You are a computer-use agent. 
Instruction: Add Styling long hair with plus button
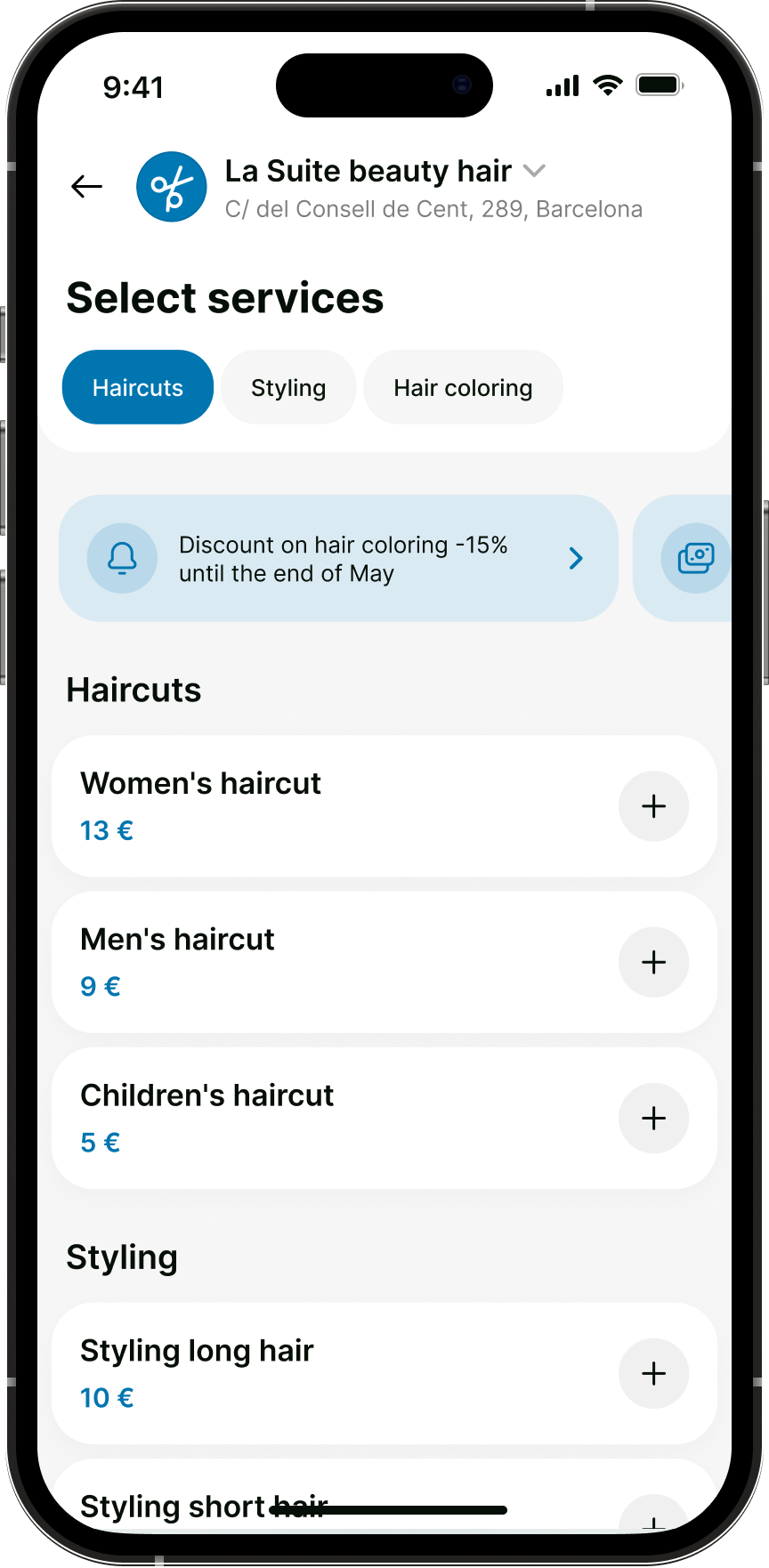click(x=653, y=1373)
